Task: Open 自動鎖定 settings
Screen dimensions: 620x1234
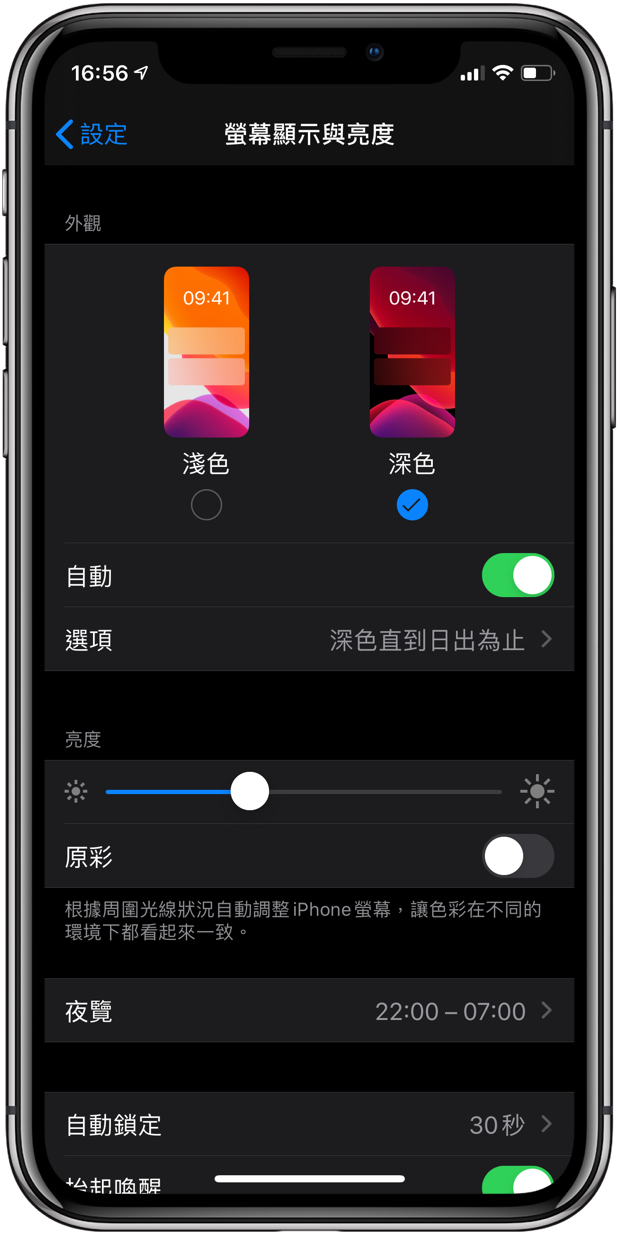Action: point(309,1125)
